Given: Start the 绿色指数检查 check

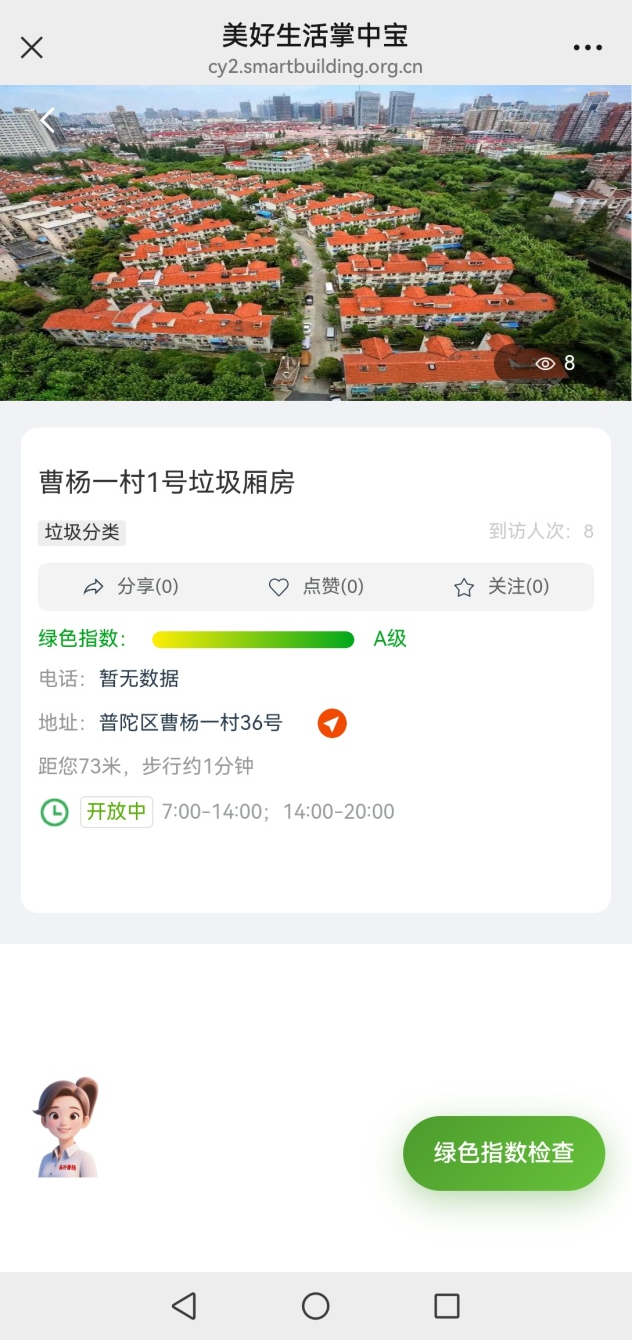Looking at the screenshot, I should [504, 1152].
